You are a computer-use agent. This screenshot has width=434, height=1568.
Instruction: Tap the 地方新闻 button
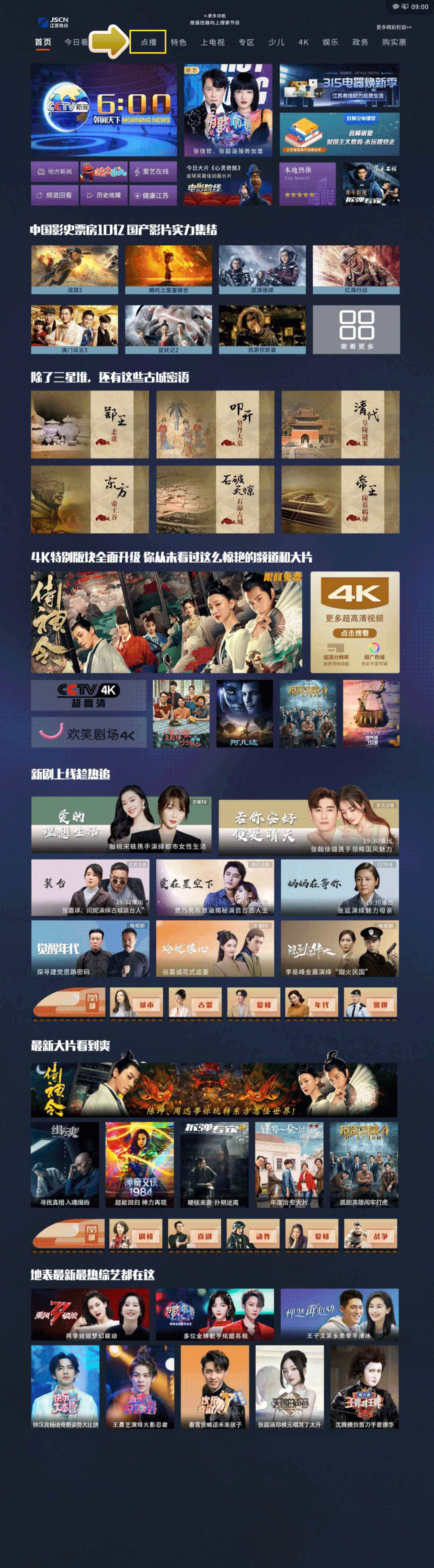(54, 172)
